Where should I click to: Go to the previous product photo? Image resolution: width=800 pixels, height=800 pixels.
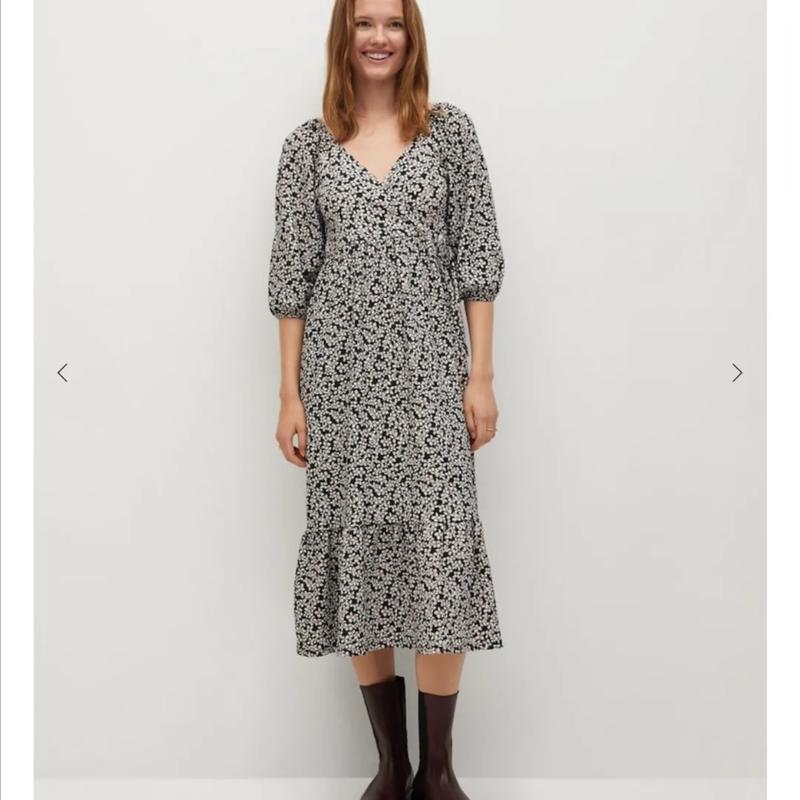click(x=62, y=373)
